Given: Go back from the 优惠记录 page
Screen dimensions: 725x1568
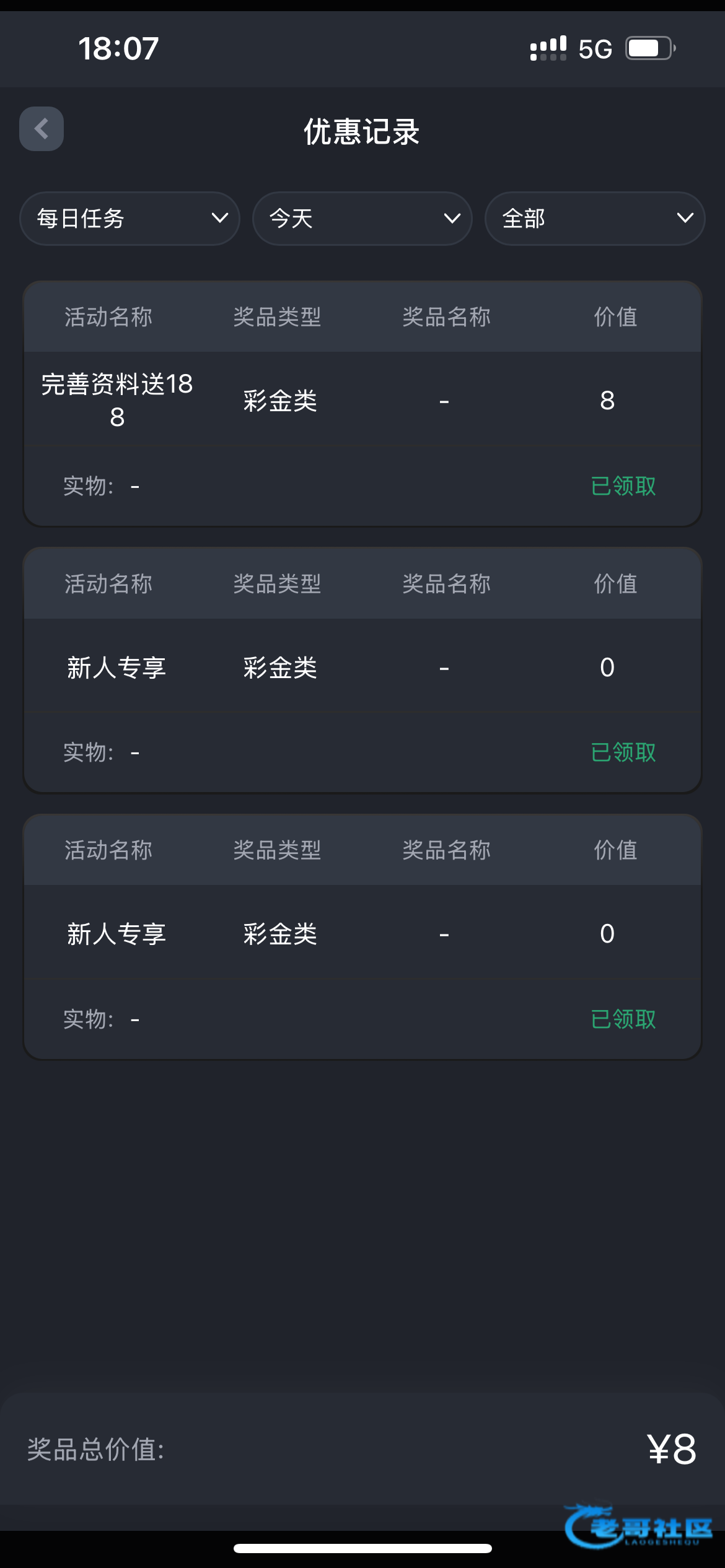Looking at the screenshot, I should (42, 129).
